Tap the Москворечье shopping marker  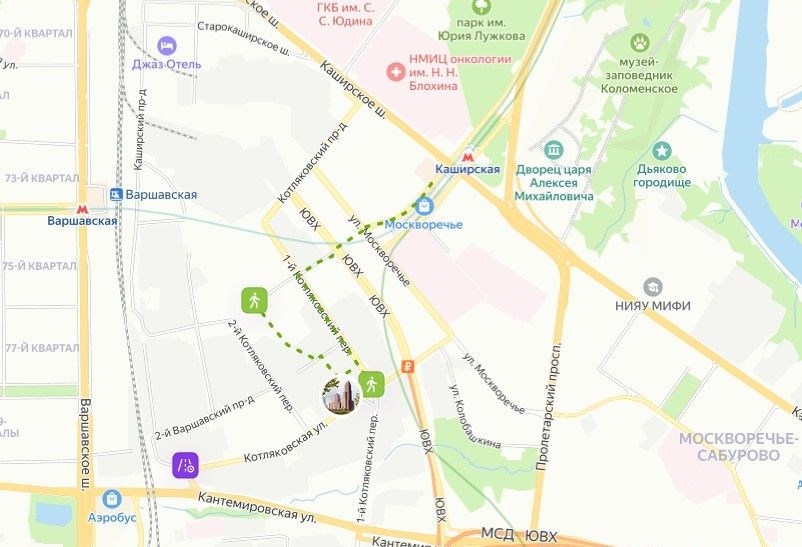[x=425, y=205]
